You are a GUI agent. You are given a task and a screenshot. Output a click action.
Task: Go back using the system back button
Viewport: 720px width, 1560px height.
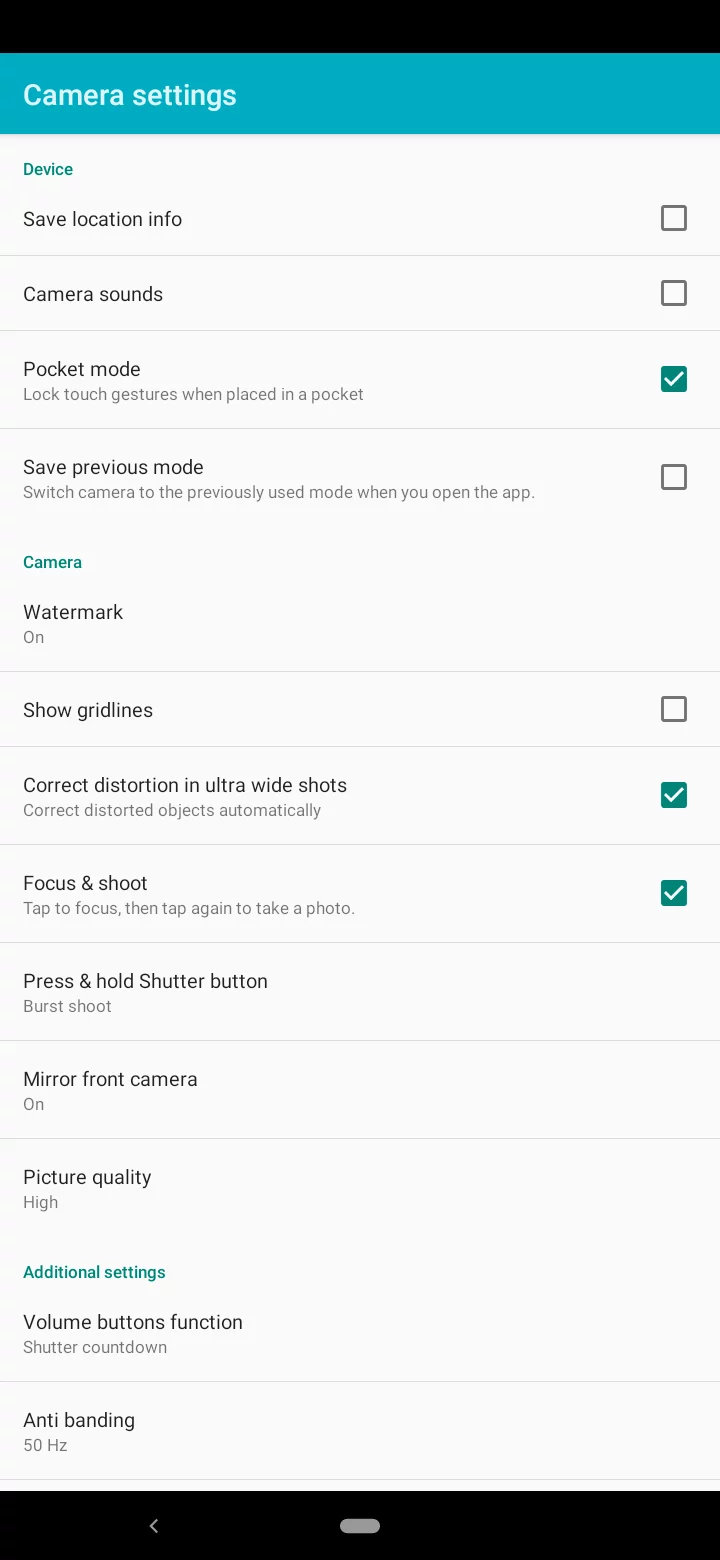153,1526
